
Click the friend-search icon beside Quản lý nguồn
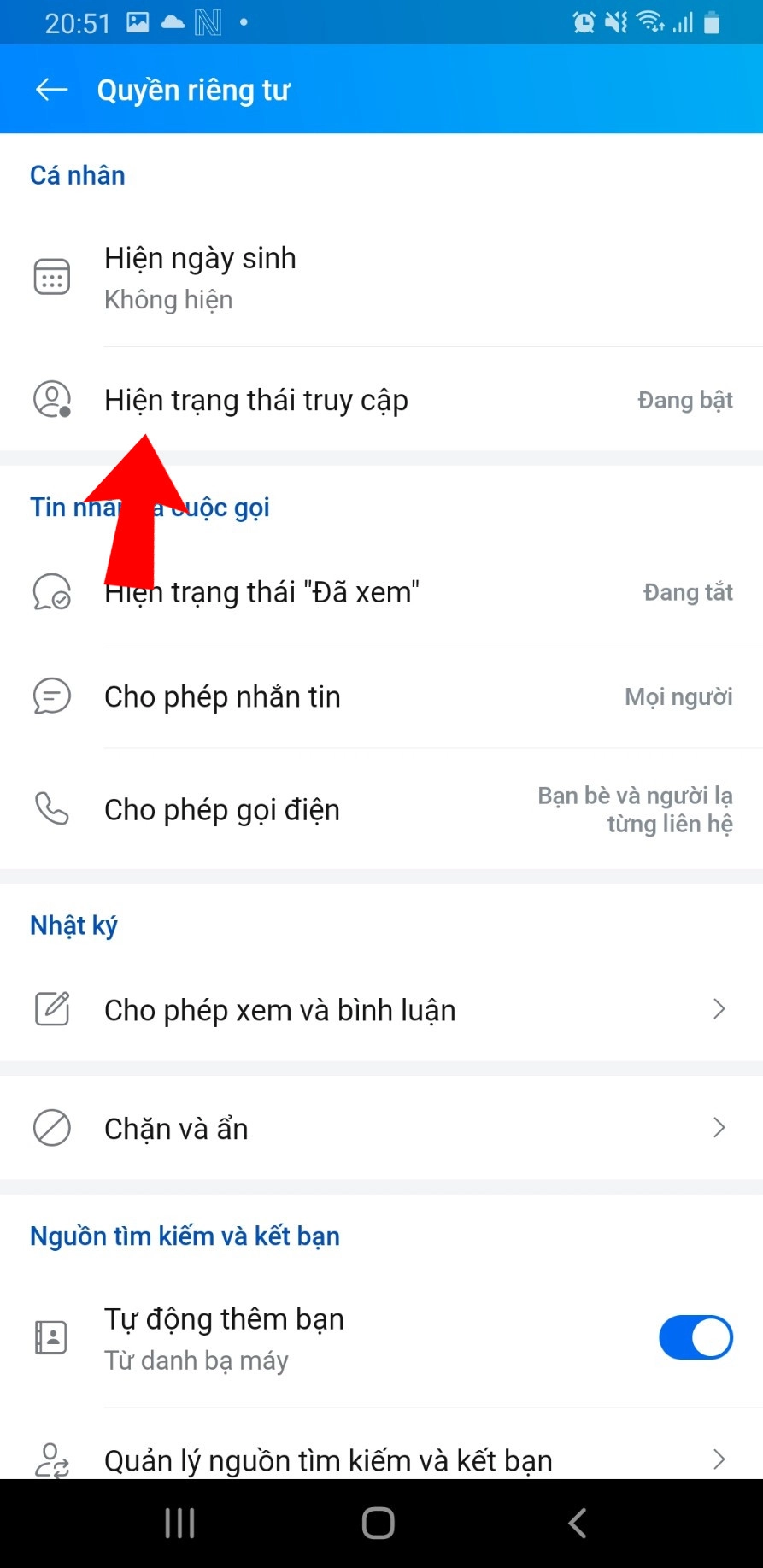pos(51,1460)
